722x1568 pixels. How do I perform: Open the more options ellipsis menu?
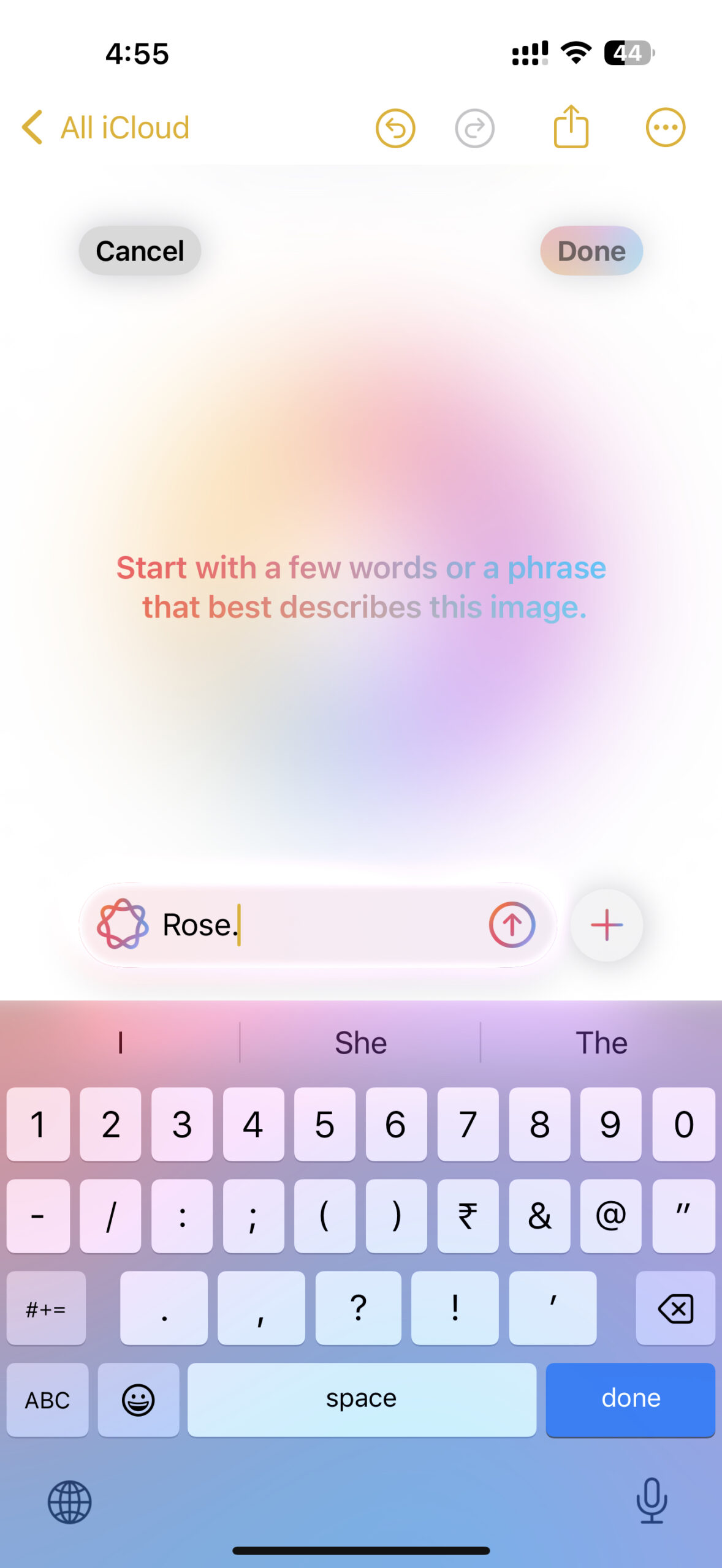point(665,127)
